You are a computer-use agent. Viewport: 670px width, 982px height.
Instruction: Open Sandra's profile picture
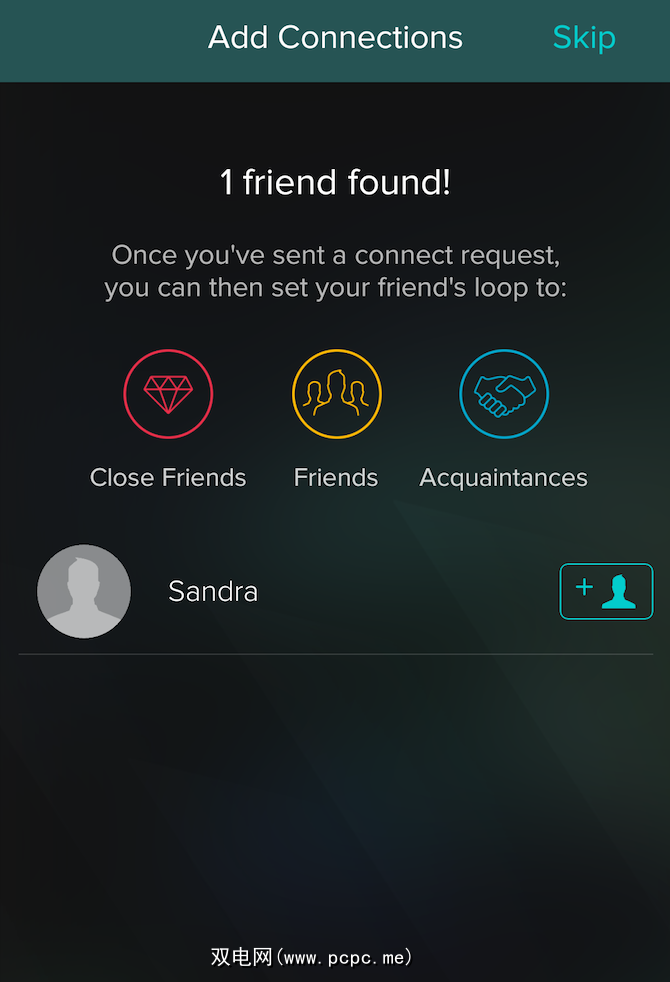(84, 591)
